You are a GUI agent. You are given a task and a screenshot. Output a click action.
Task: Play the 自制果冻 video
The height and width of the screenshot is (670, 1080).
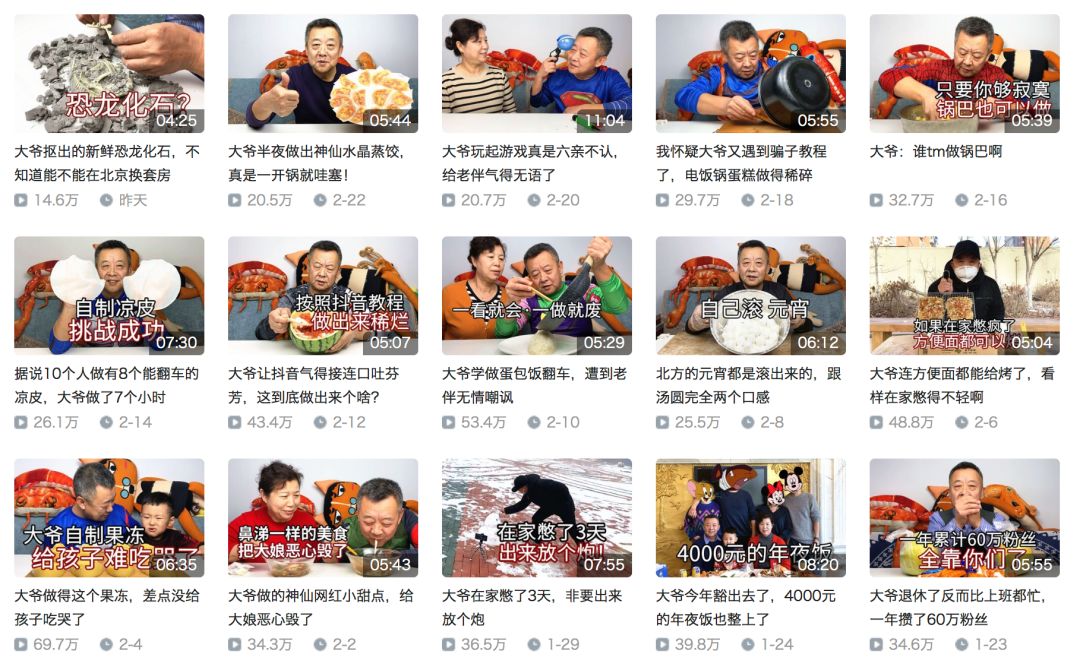(x=109, y=517)
